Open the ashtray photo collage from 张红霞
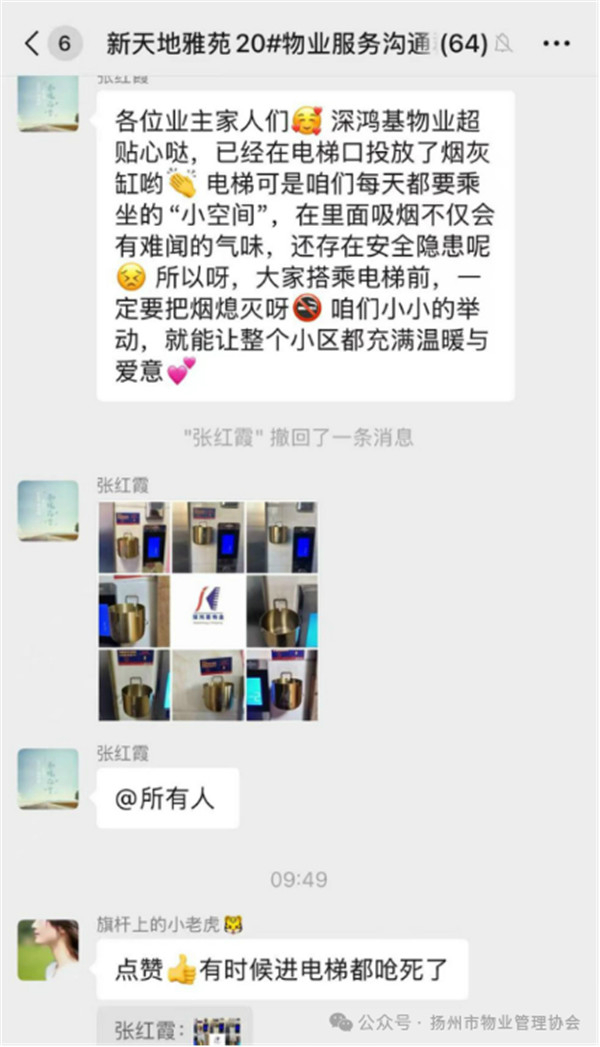Screen dimensions: 600x1047 [x=207, y=610]
